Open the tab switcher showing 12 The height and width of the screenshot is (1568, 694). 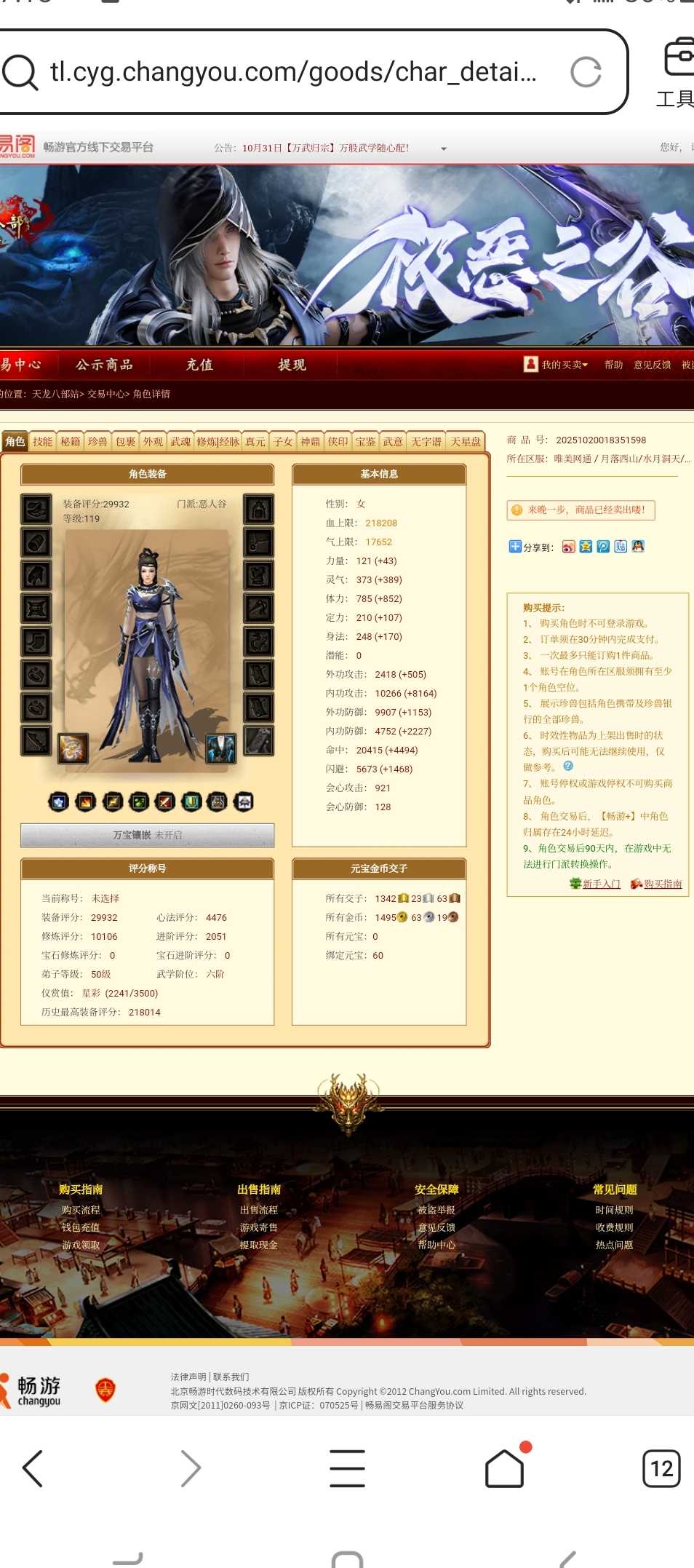[661, 1468]
